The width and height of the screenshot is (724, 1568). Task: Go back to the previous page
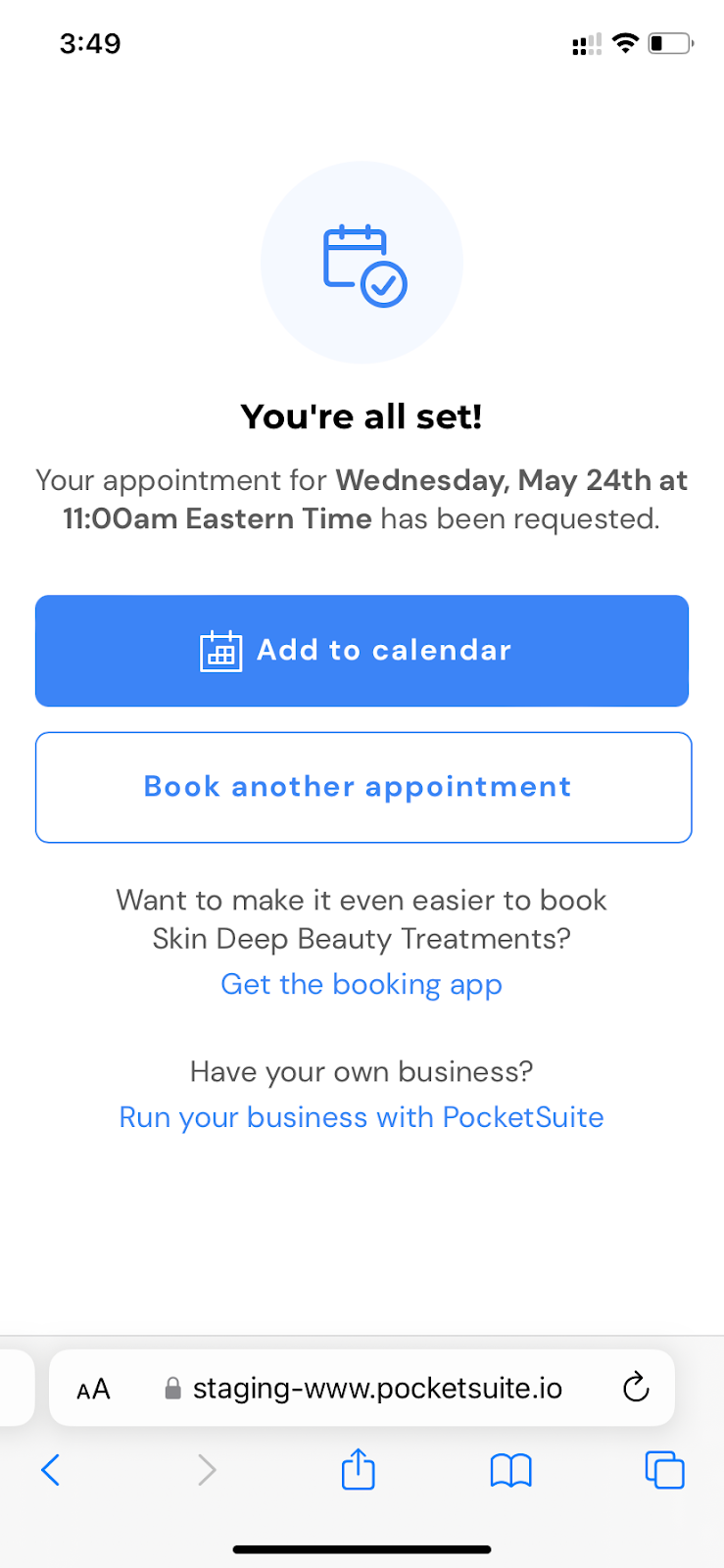[x=51, y=1470]
